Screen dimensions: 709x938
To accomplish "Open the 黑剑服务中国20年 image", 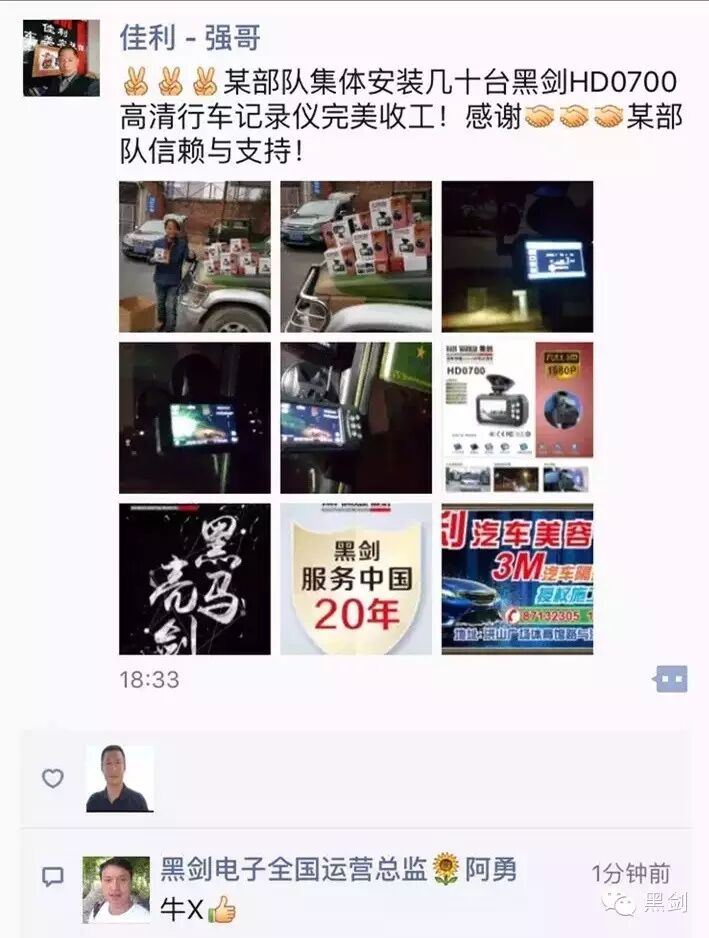I will 356,579.
